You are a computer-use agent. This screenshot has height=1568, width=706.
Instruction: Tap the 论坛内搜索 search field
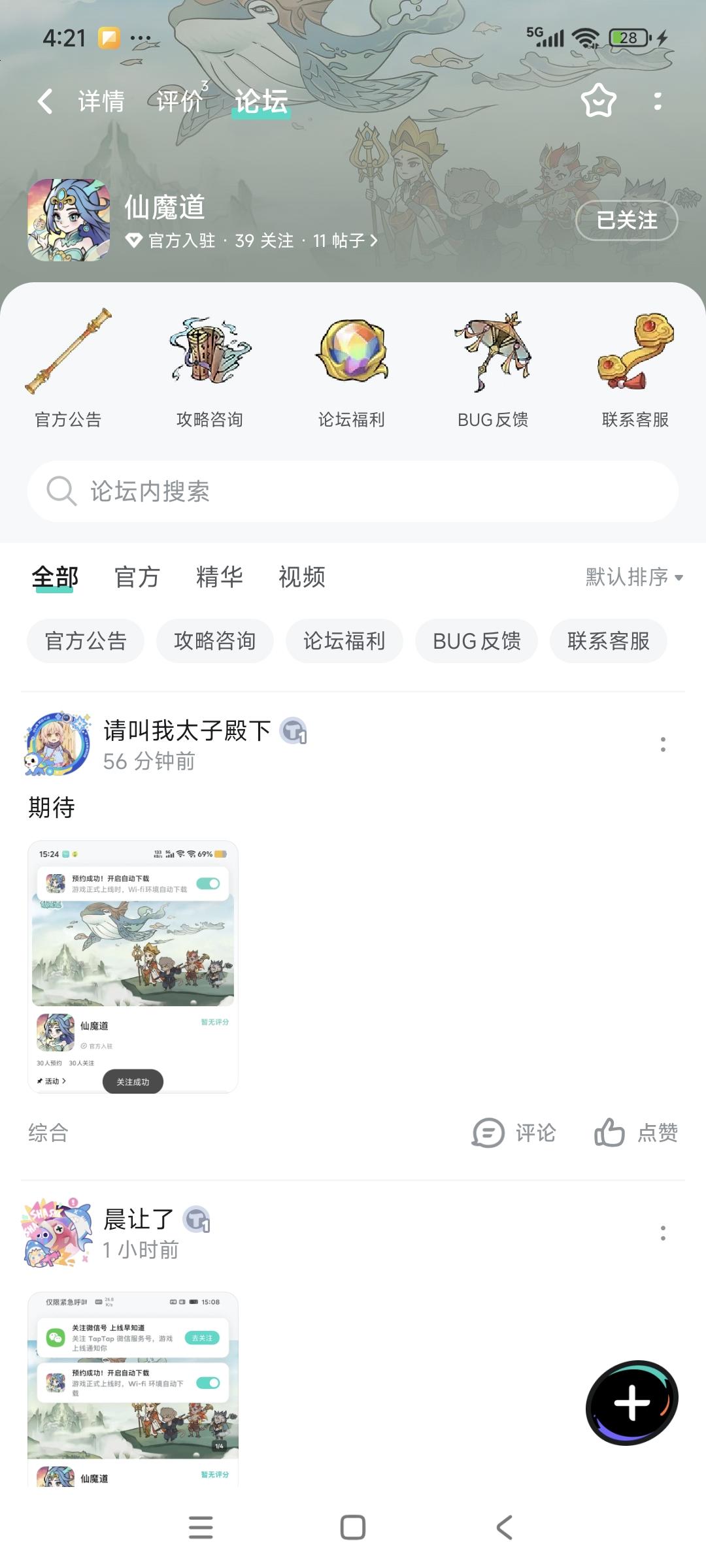point(353,492)
